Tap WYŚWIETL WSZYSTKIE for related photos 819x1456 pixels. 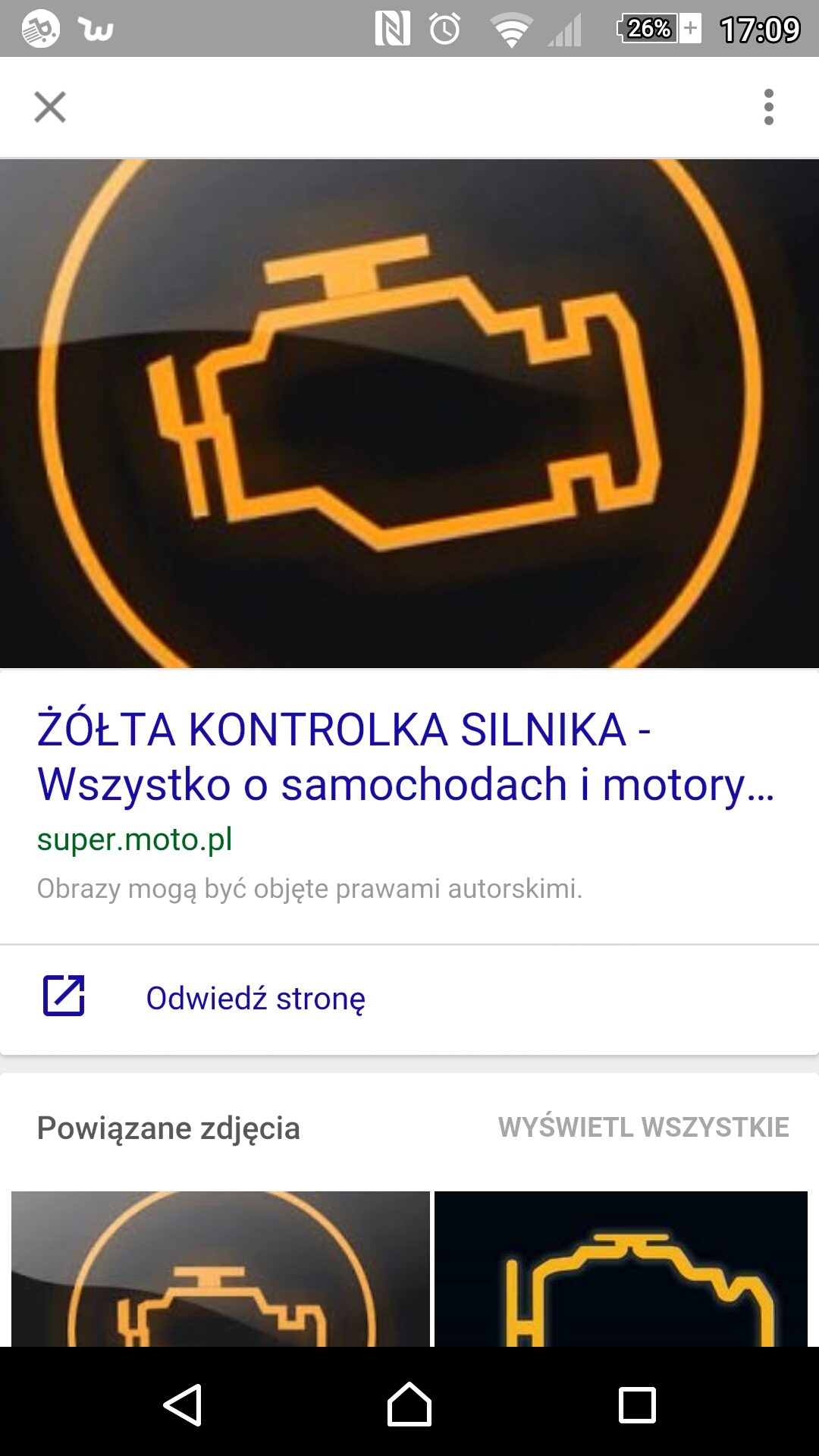click(x=643, y=1128)
